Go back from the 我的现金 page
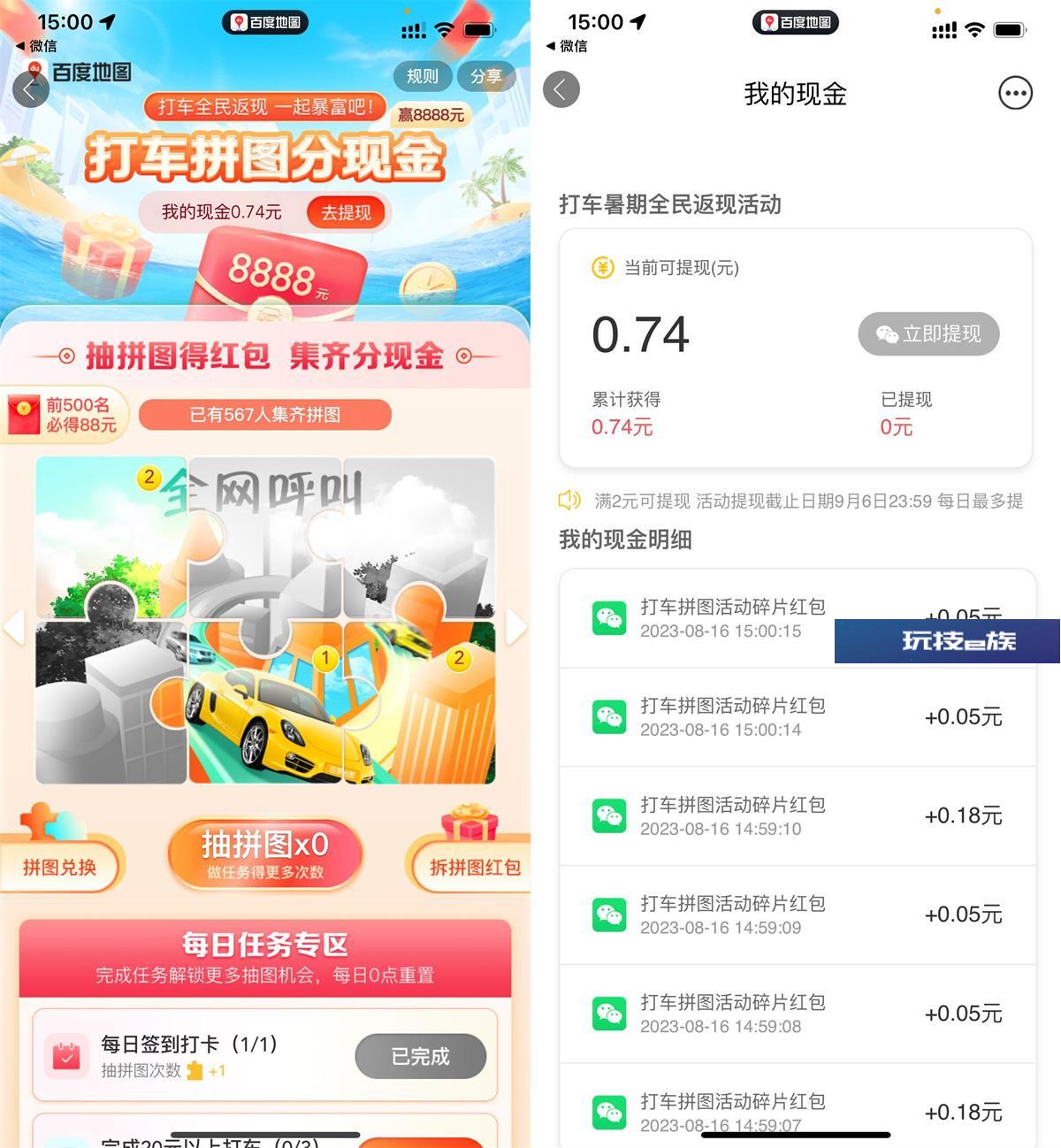1061x1148 pixels. click(x=561, y=90)
